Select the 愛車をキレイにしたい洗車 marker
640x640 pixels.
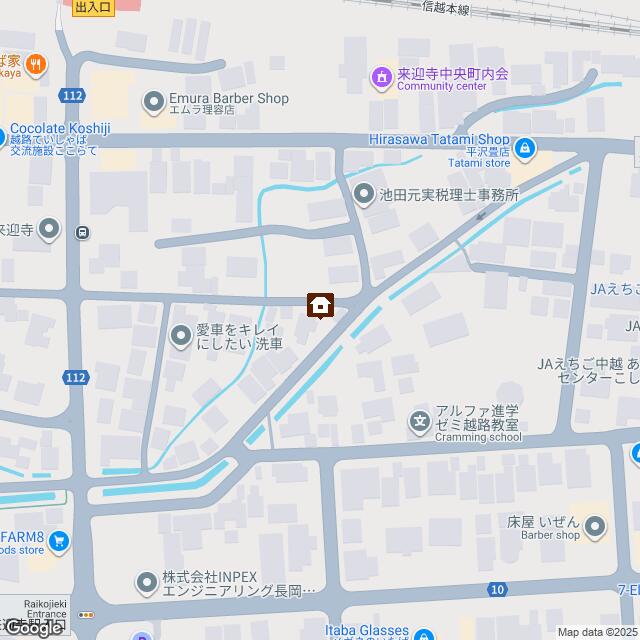click(181, 336)
